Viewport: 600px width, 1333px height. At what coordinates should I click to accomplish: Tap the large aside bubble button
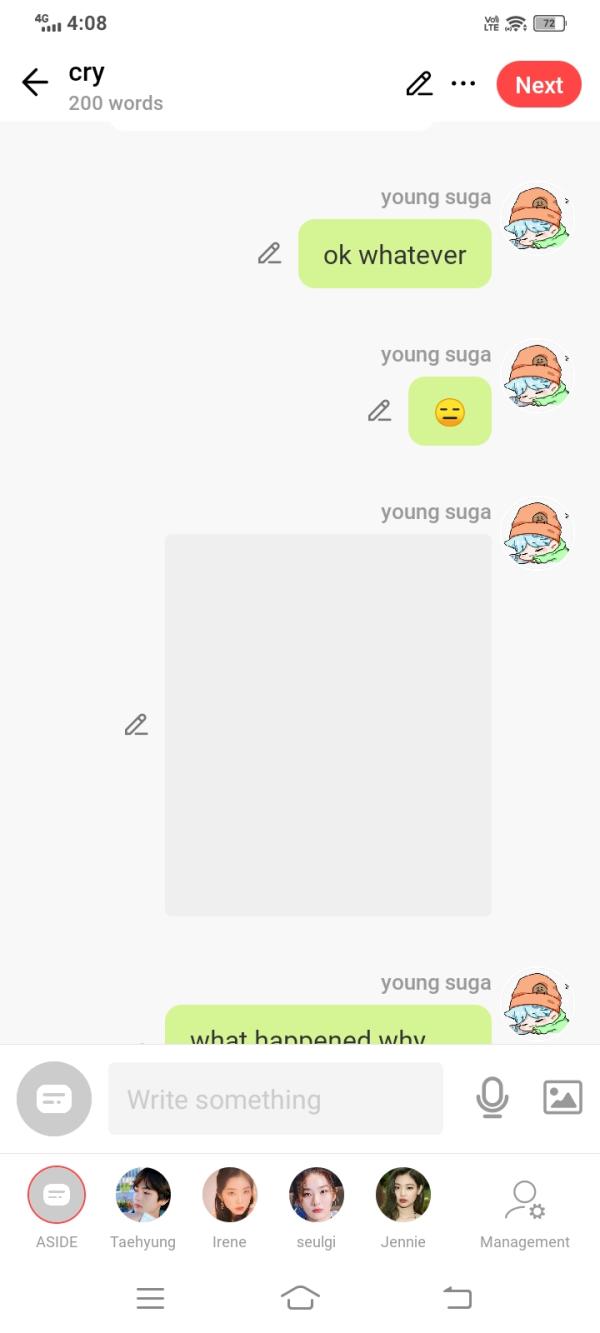pyautogui.click(x=54, y=1099)
